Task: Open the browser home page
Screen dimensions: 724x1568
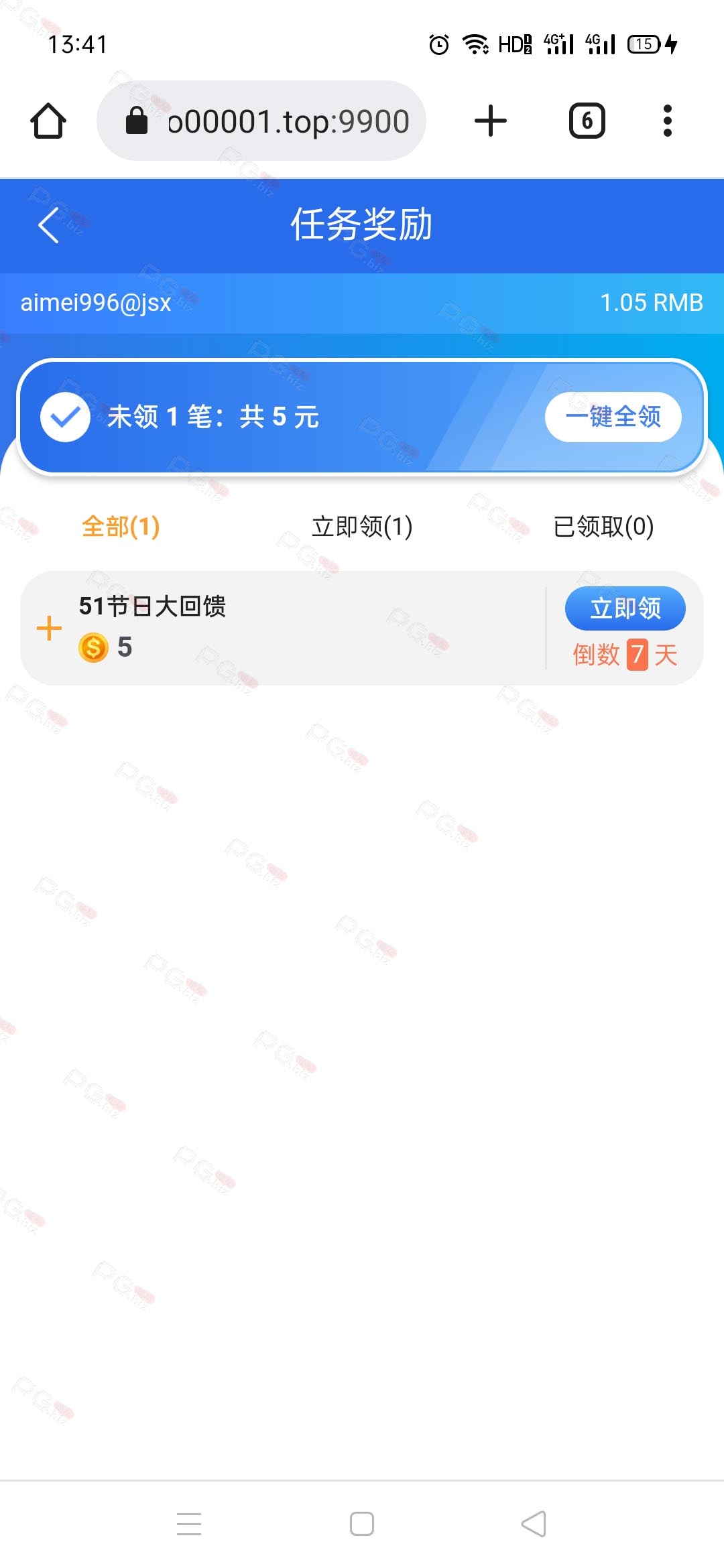Action: pos(48,121)
